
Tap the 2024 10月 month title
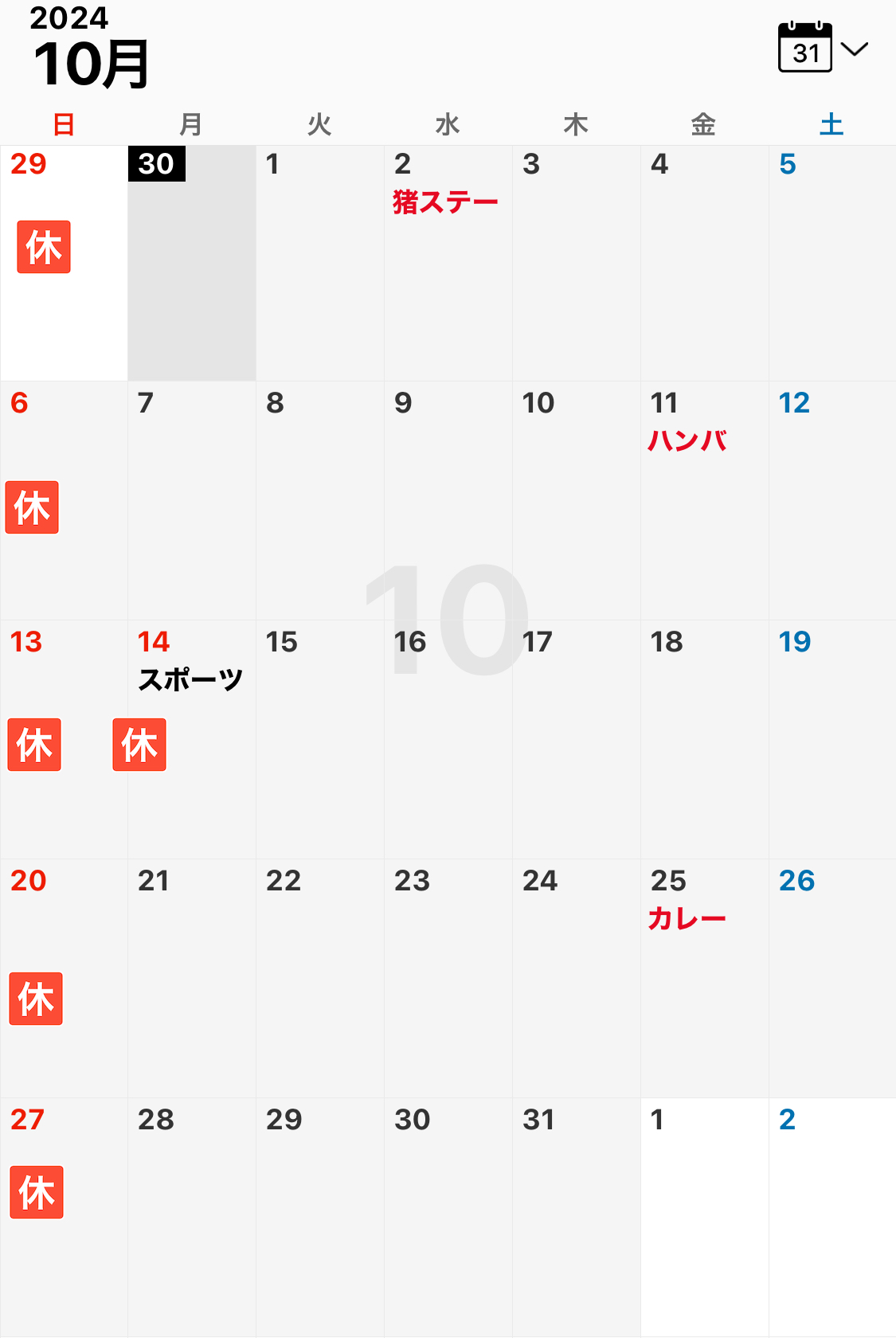[90, 47]
